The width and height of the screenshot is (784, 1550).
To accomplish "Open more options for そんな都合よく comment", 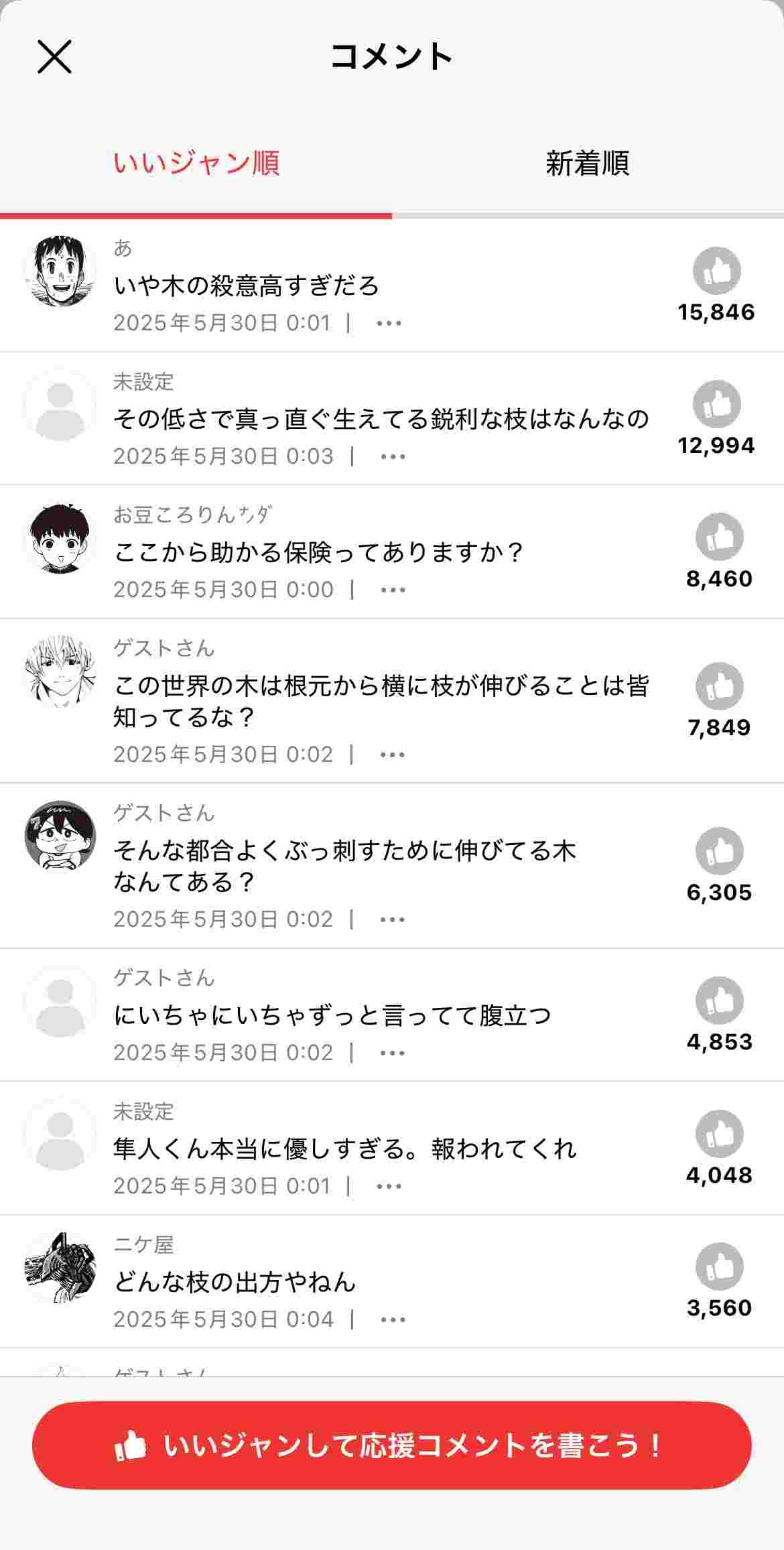I will point(392,920).
